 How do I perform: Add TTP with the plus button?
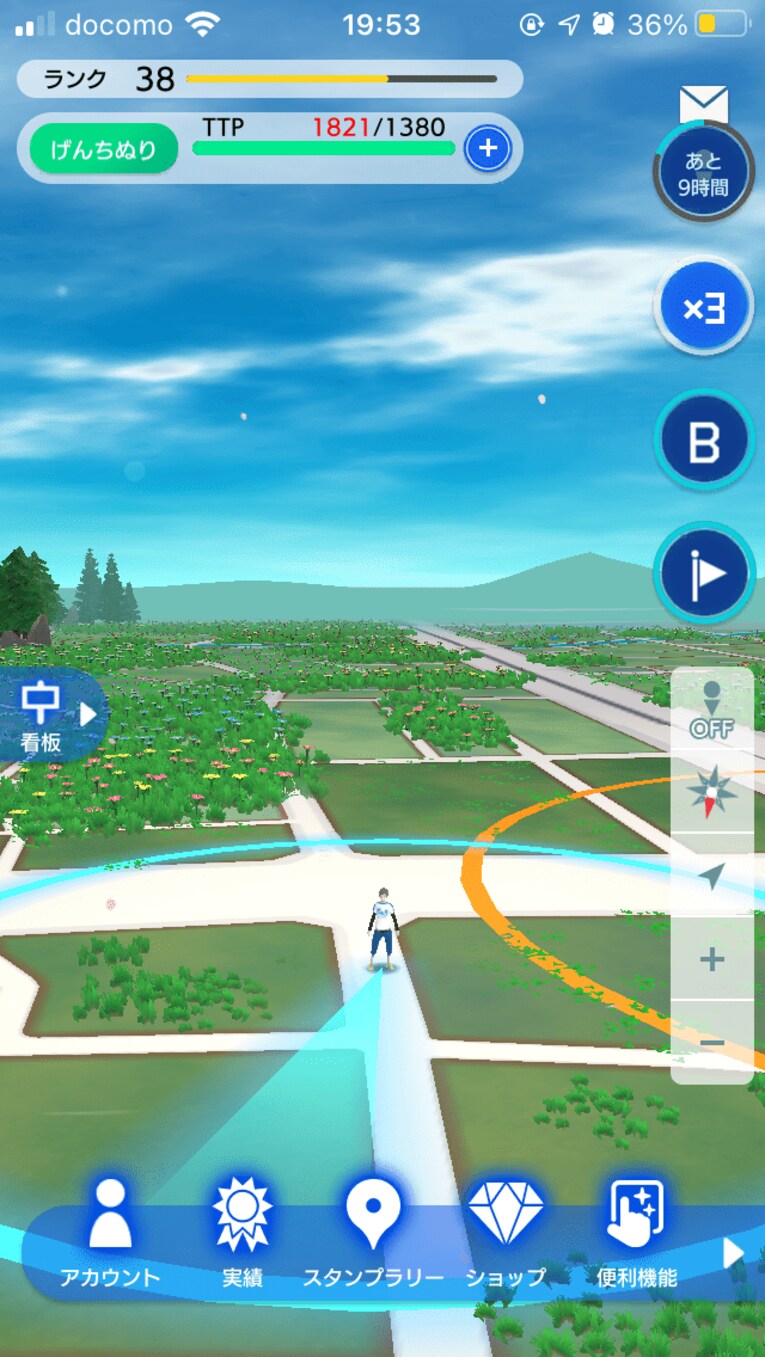tap(488, 149)
